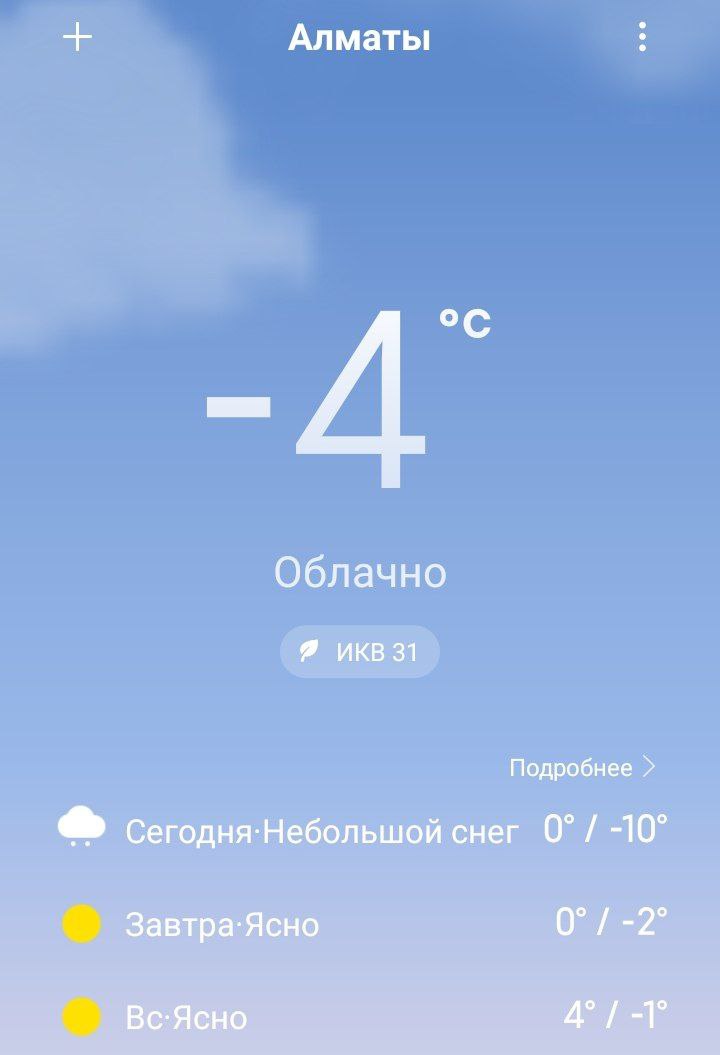Open the three-dot overflow menu
Image resolution: width=720 pixels, height=1055 pixels.
(642, 39)
